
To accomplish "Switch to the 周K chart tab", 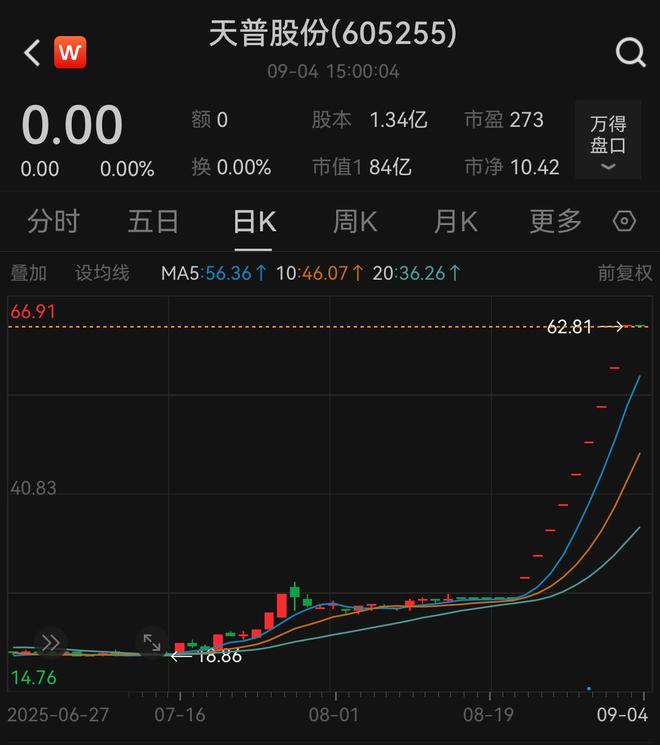I will coord(355,221).
